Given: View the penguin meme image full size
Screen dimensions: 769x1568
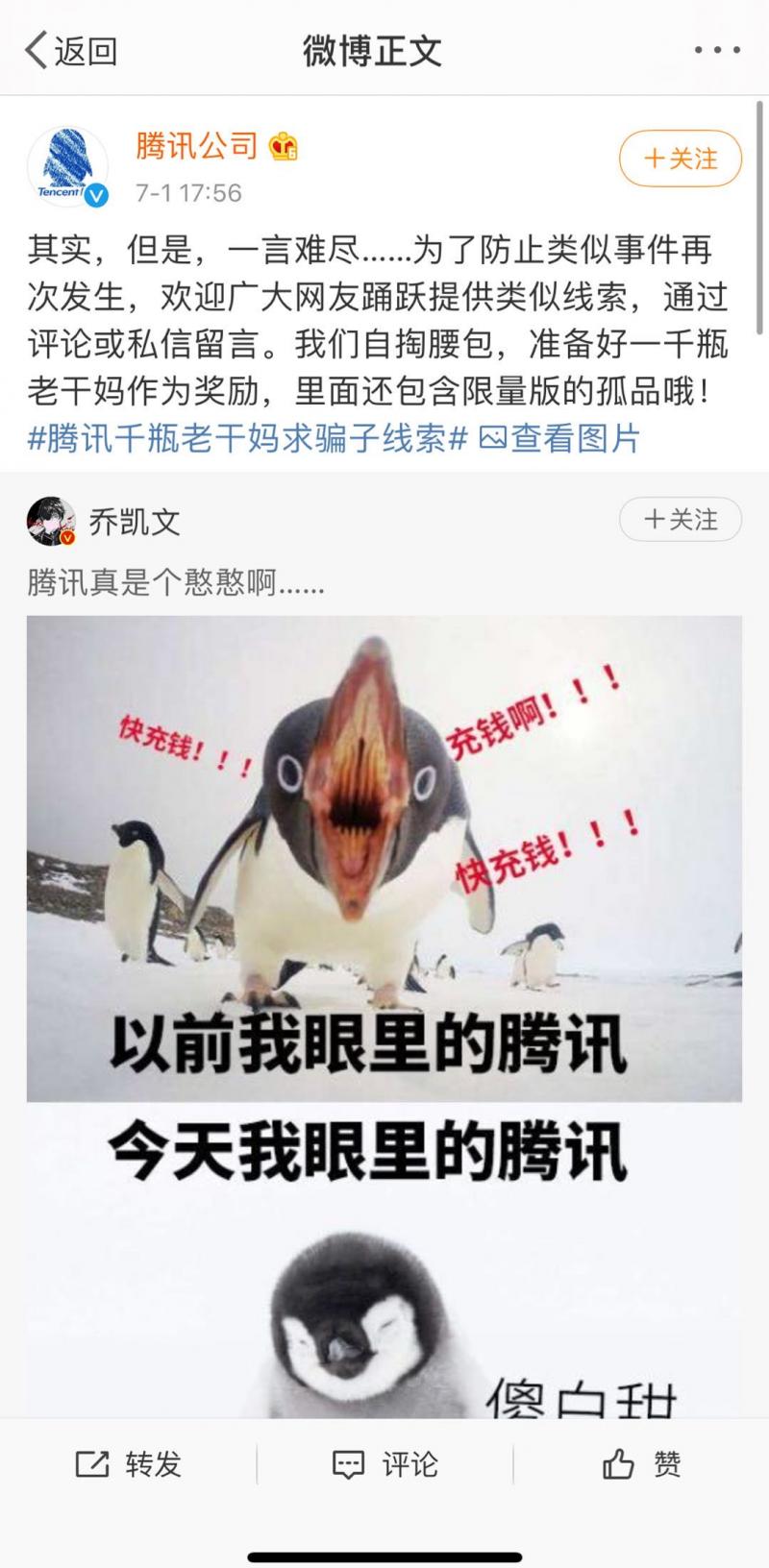Looking at the screenshot, I should click(384, 1016).
